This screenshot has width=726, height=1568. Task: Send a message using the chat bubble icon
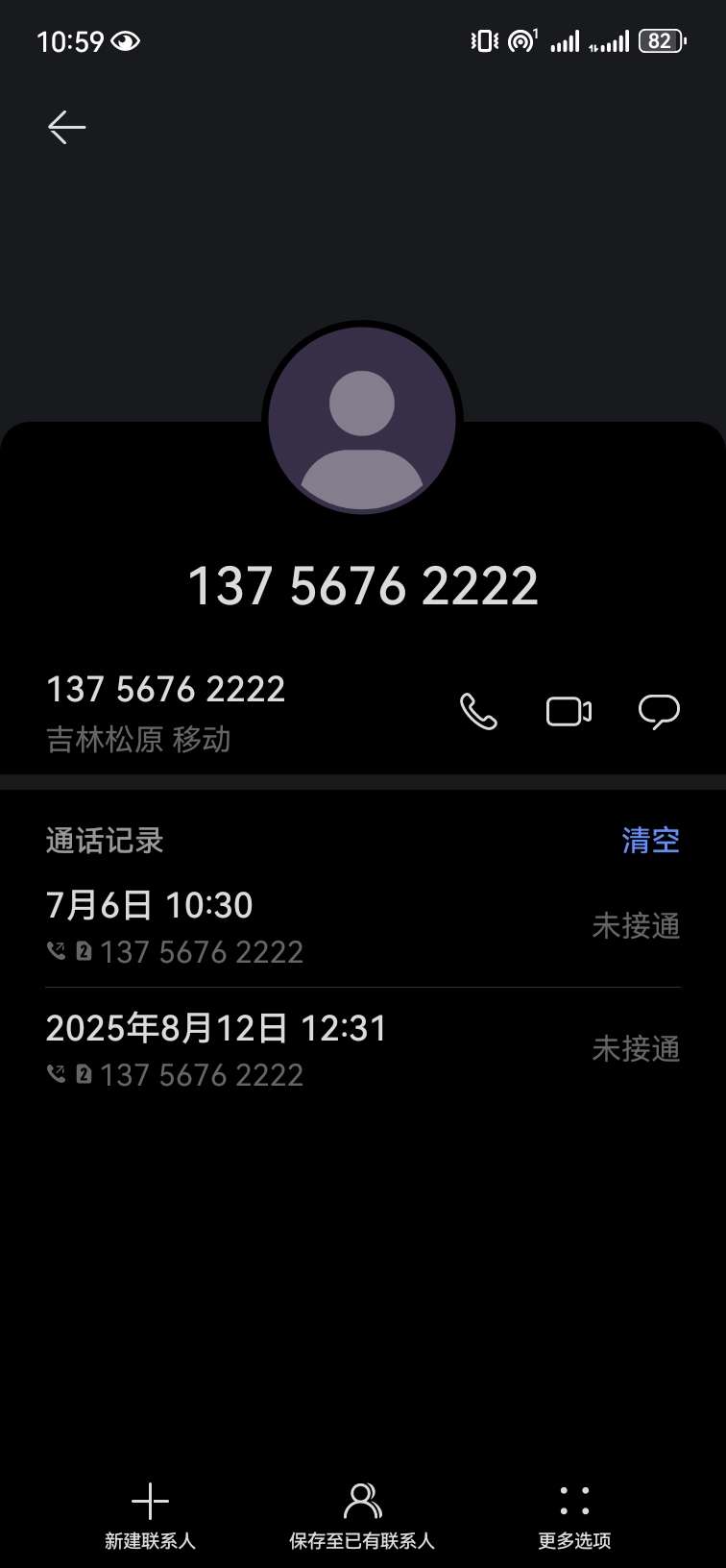[x=659, y=712]
